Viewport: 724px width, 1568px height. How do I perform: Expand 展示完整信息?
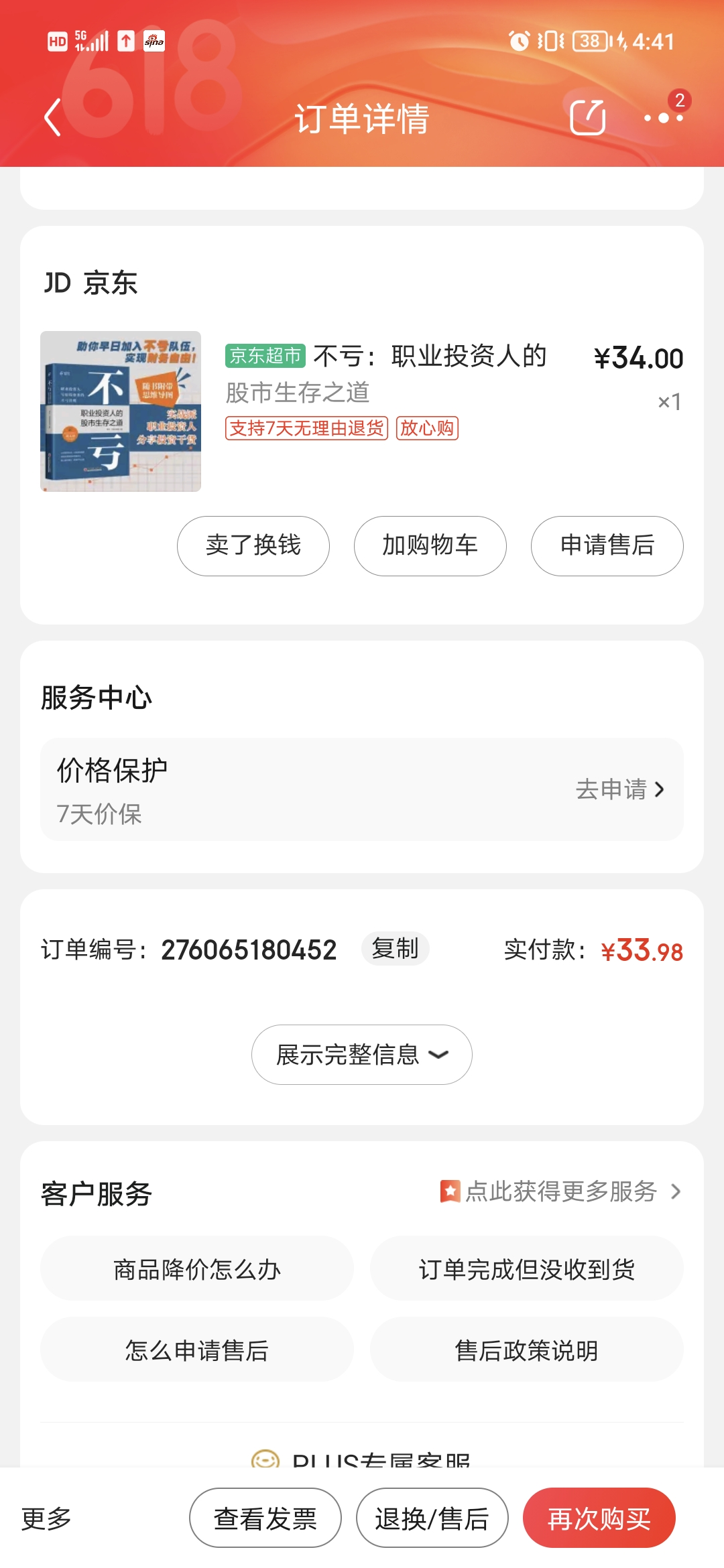coord(362,1054)
